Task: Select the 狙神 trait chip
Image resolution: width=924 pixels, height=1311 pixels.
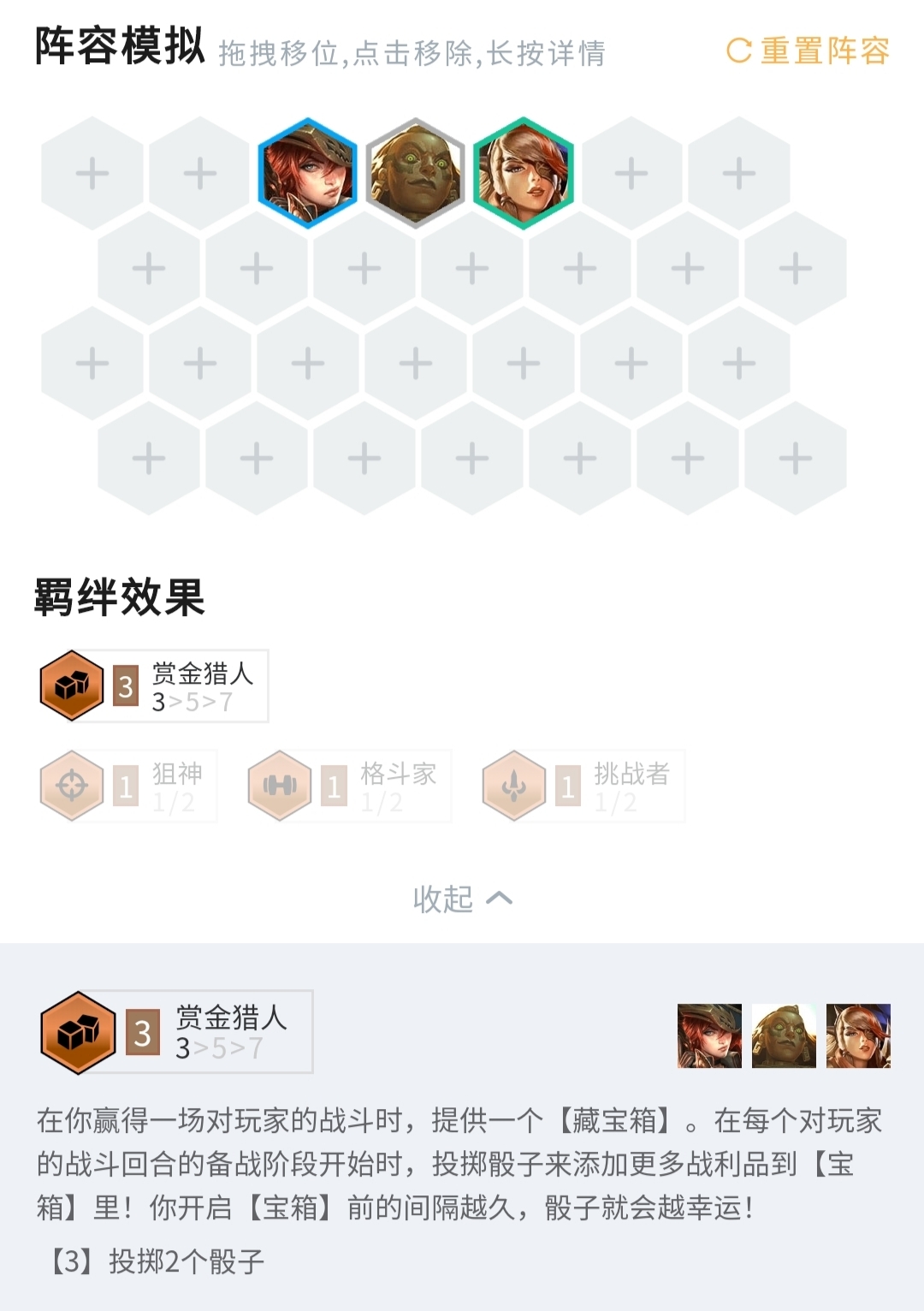Action: (128, 786)
